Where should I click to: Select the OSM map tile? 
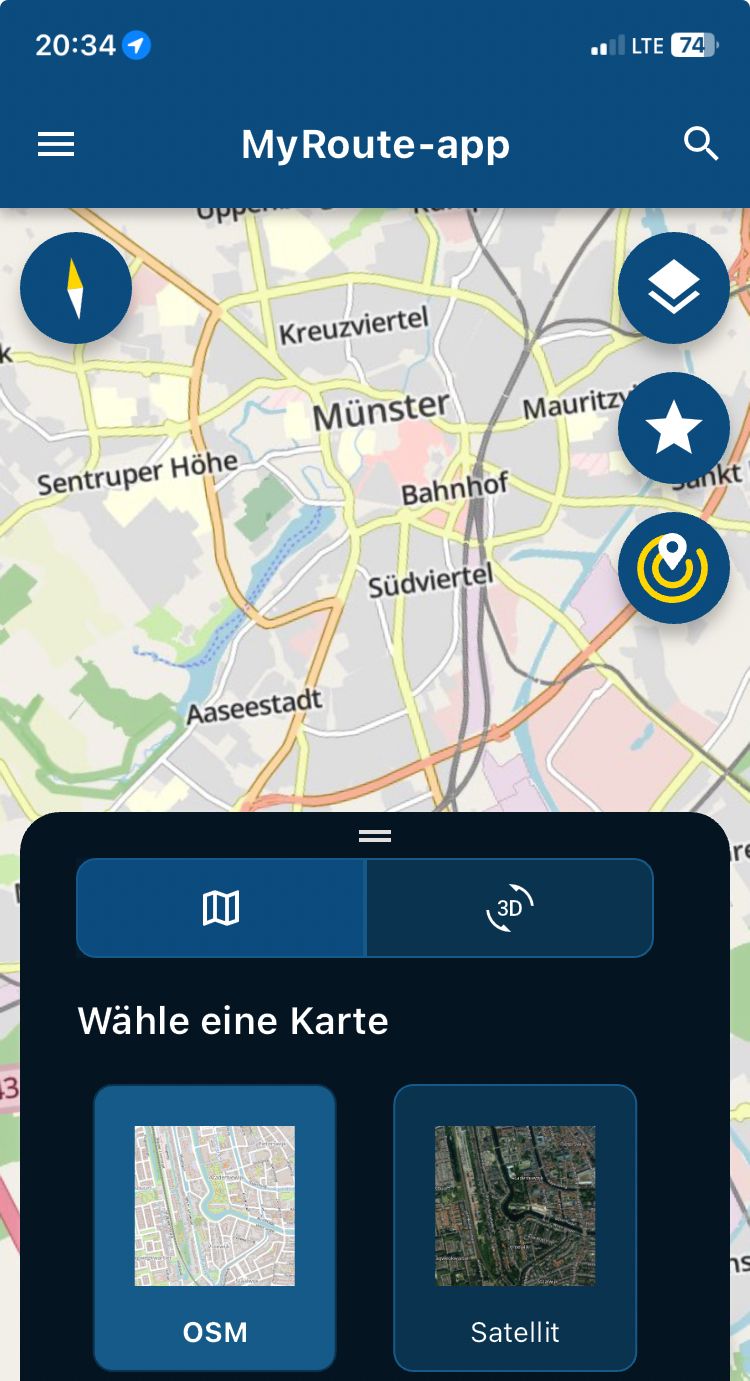click(x=215, y=1227)
